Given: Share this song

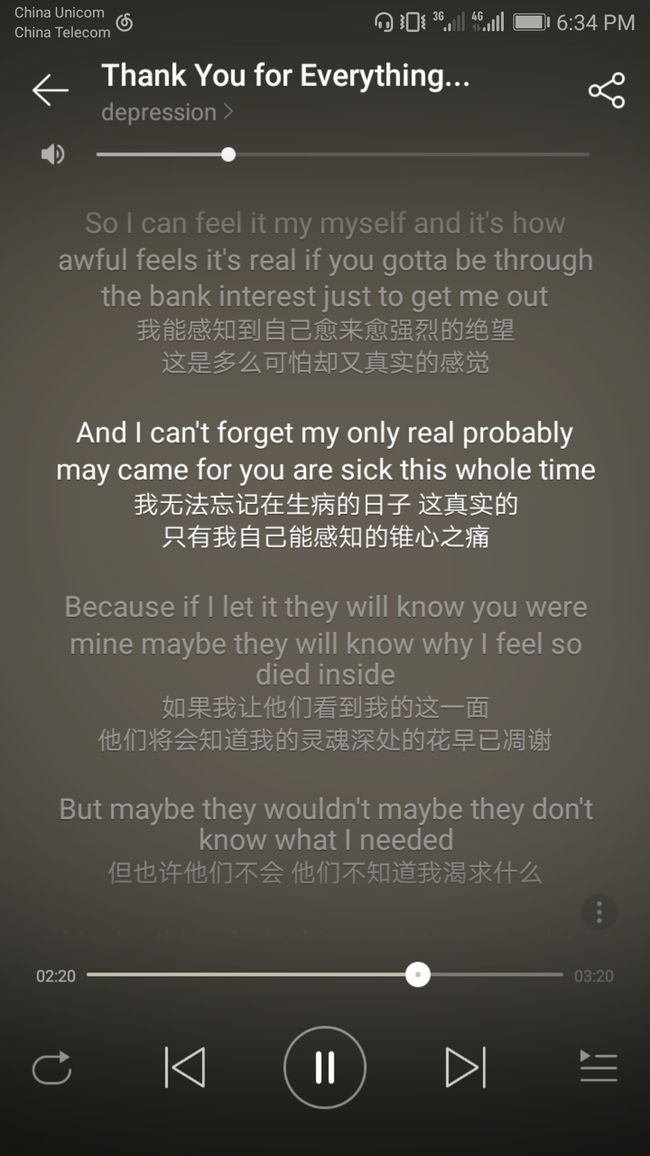Looking at the screenshot, I should pos(607,91).
